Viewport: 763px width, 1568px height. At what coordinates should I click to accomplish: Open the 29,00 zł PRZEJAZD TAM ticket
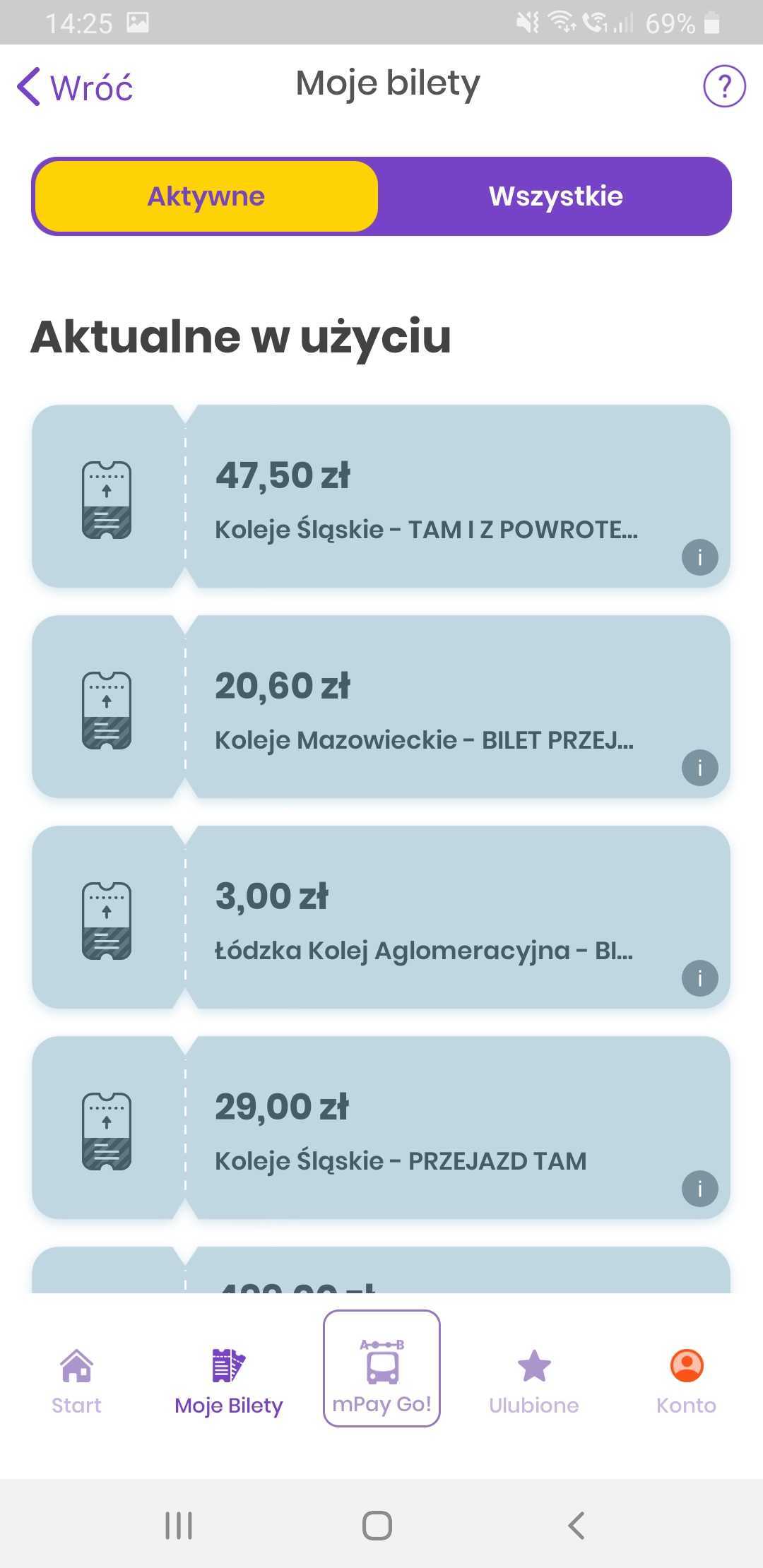(424, 1128)
